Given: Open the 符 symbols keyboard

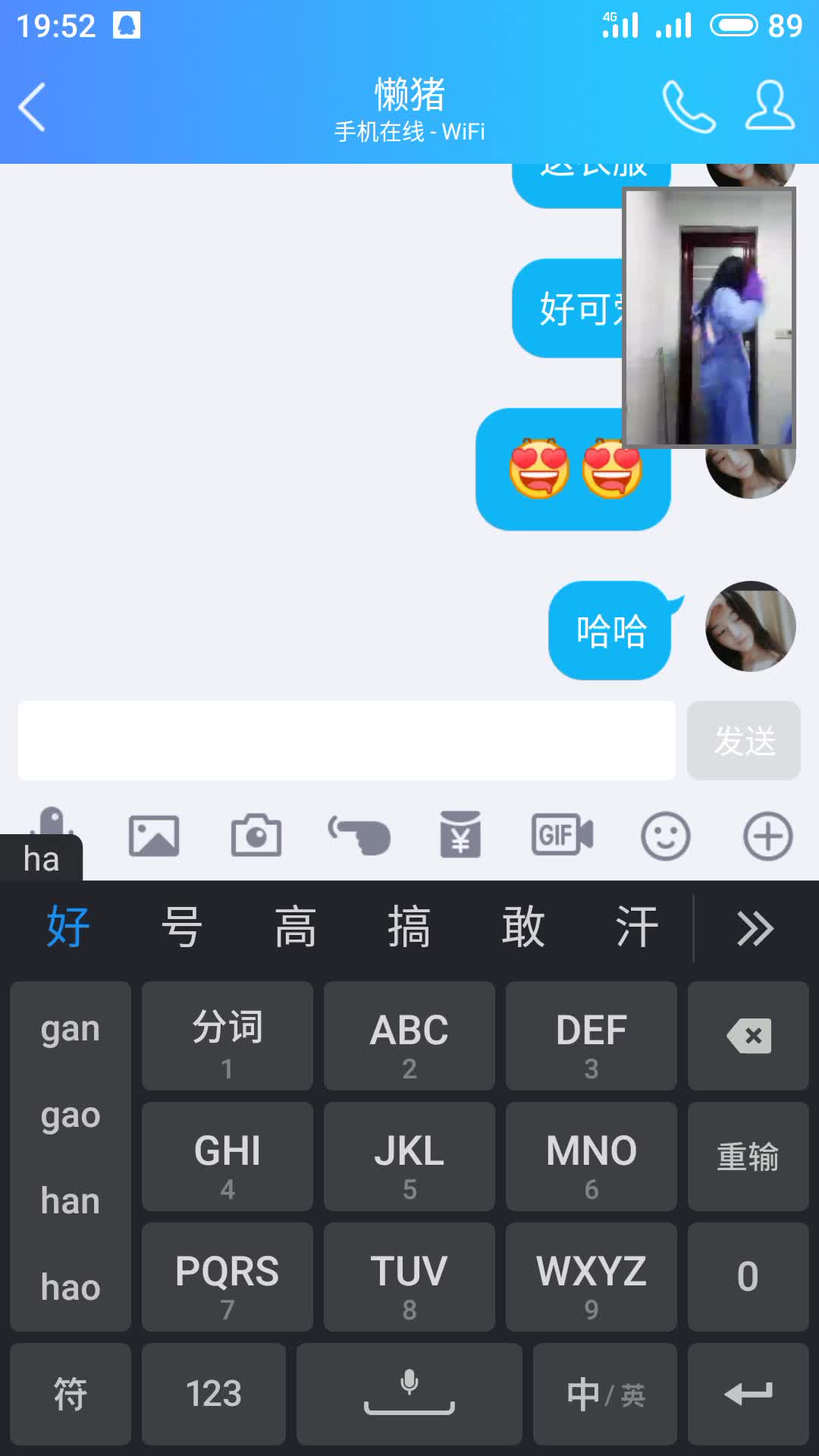Looking at the screenshot, I should click(x=71, y=1394).
